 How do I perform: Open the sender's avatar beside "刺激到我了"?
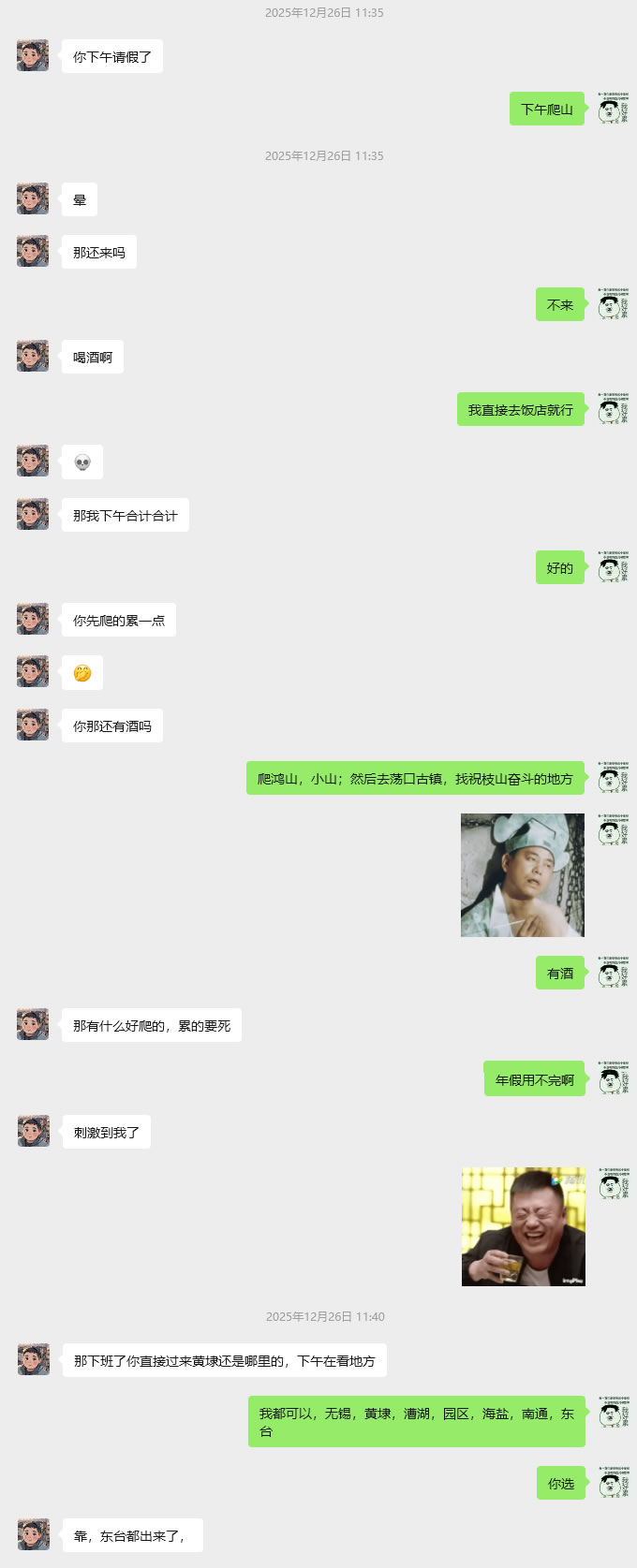tap(33, 1131)
